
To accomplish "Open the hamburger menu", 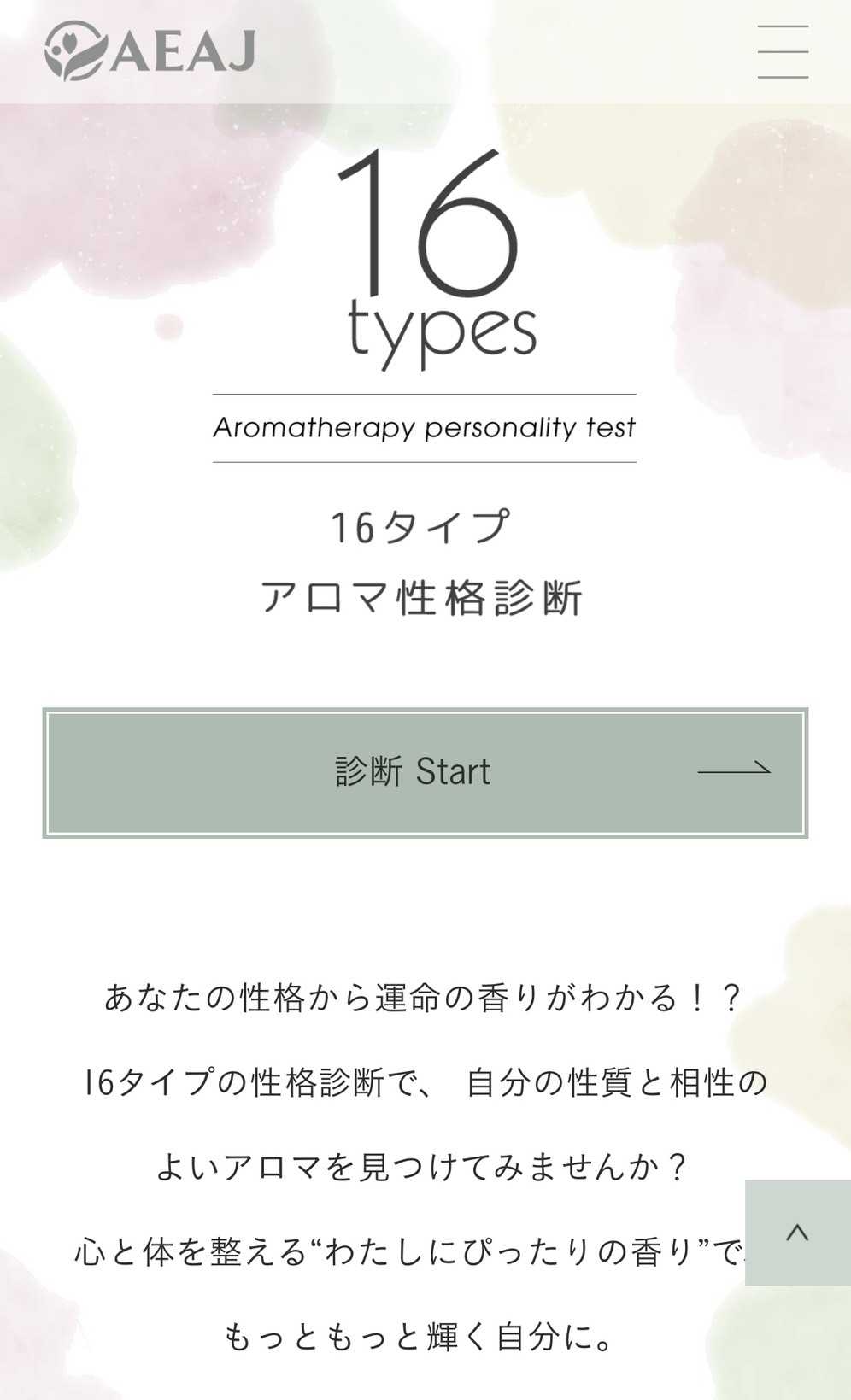I will pos(783,52).
